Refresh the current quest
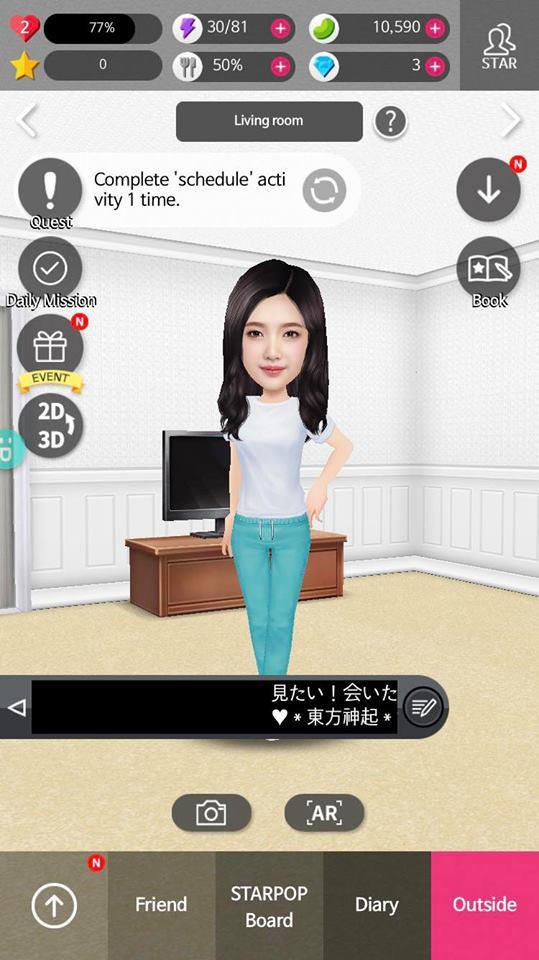Screen dimensions: 539x960 pos(324,190)
